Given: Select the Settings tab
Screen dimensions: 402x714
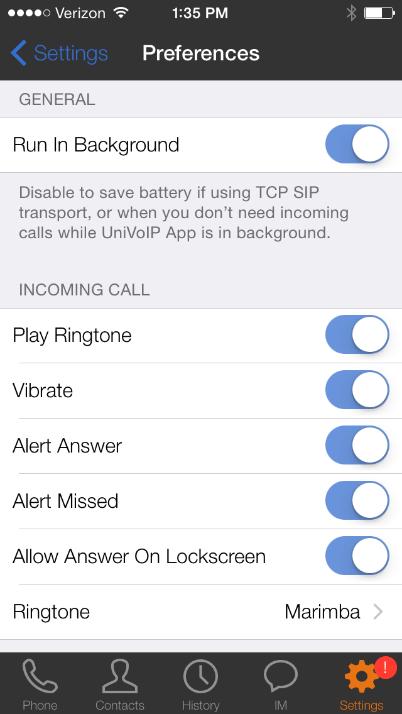Looking at the screenshot, I should 361,683.
